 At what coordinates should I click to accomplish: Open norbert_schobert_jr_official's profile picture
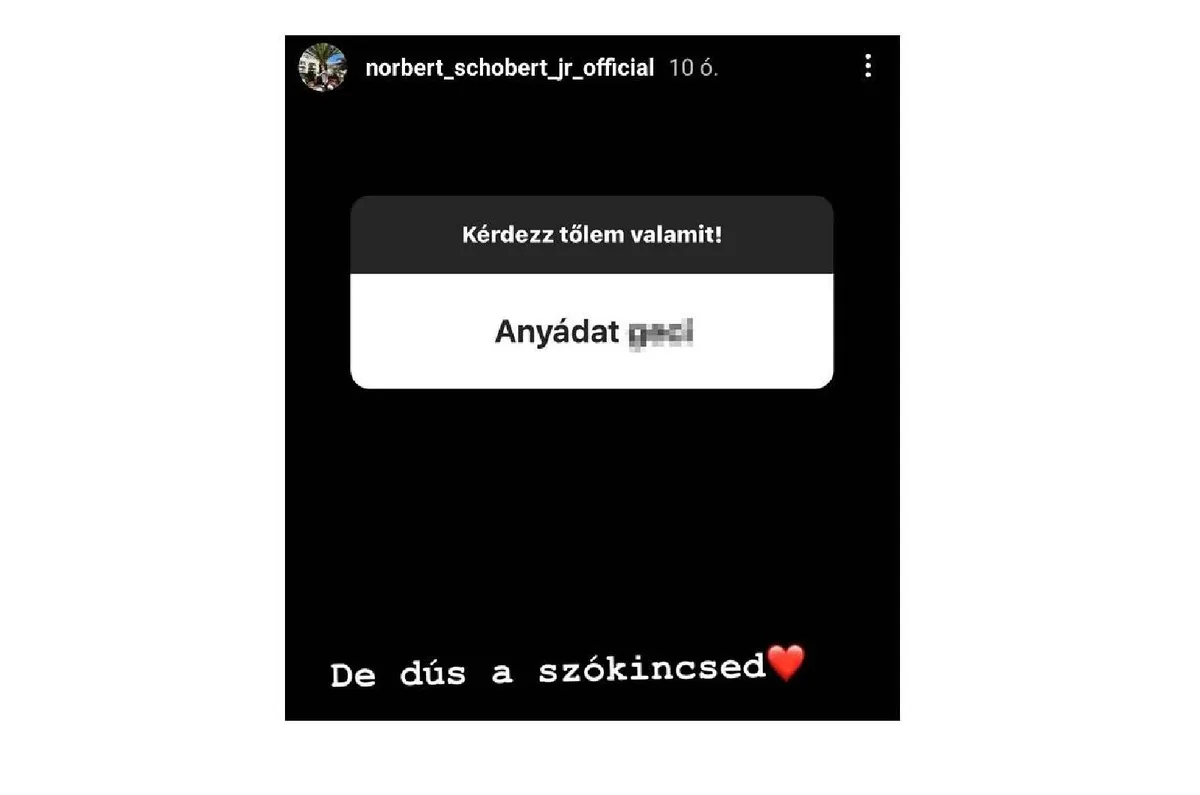322,68
